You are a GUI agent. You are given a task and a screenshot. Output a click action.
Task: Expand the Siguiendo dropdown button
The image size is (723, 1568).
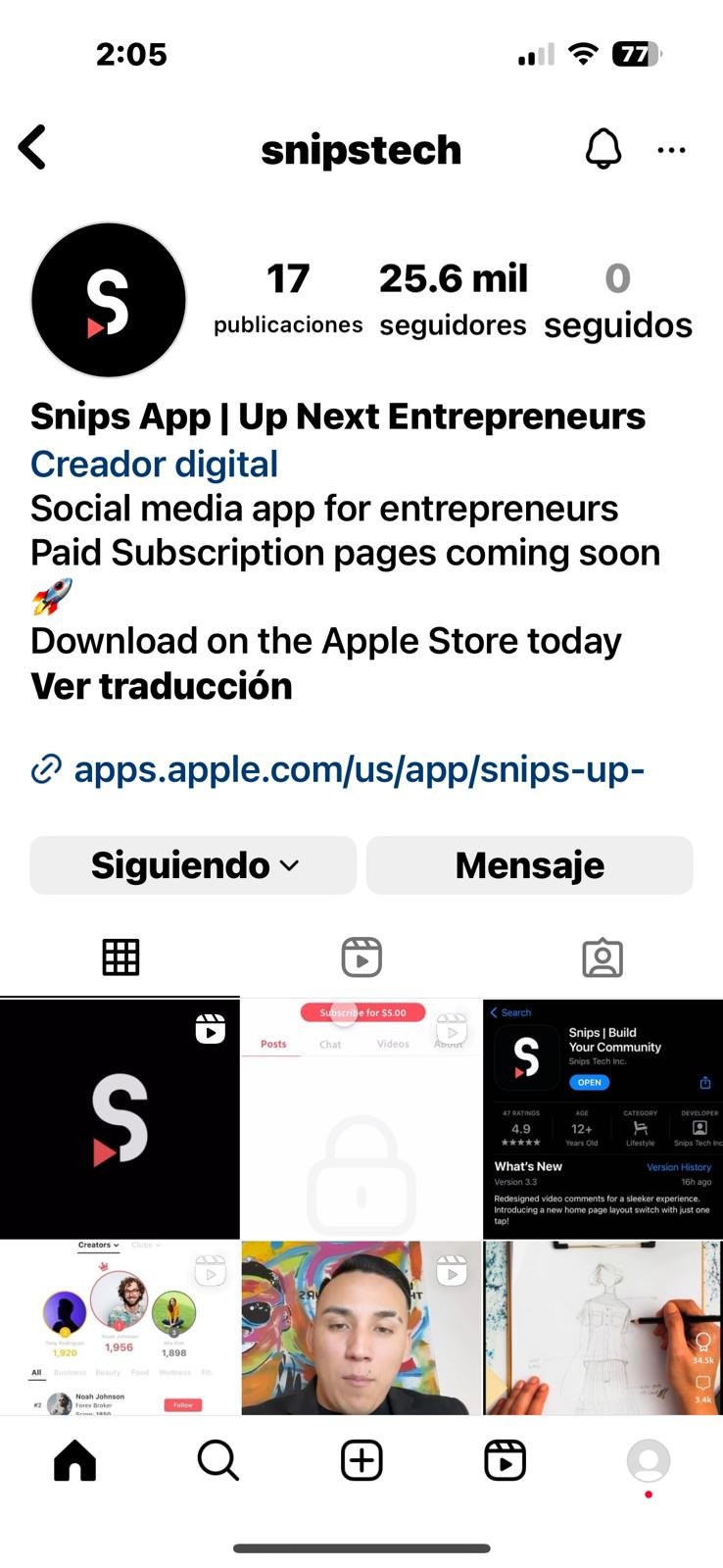[x=193, y=865]
